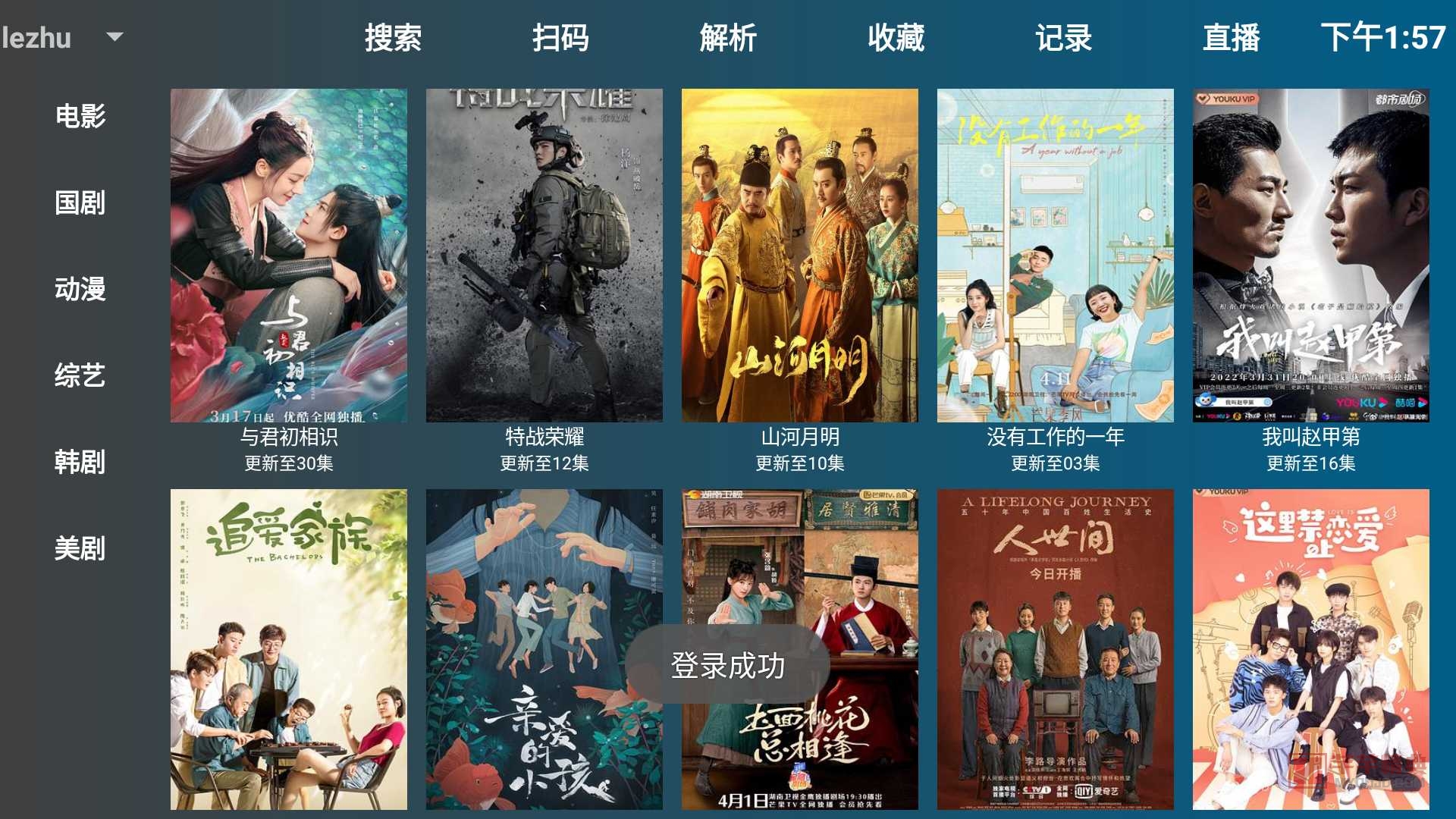Screen dimensions: 1456x819
Task: Expand the lezhu source dropdown
Action: pos(114,36)
